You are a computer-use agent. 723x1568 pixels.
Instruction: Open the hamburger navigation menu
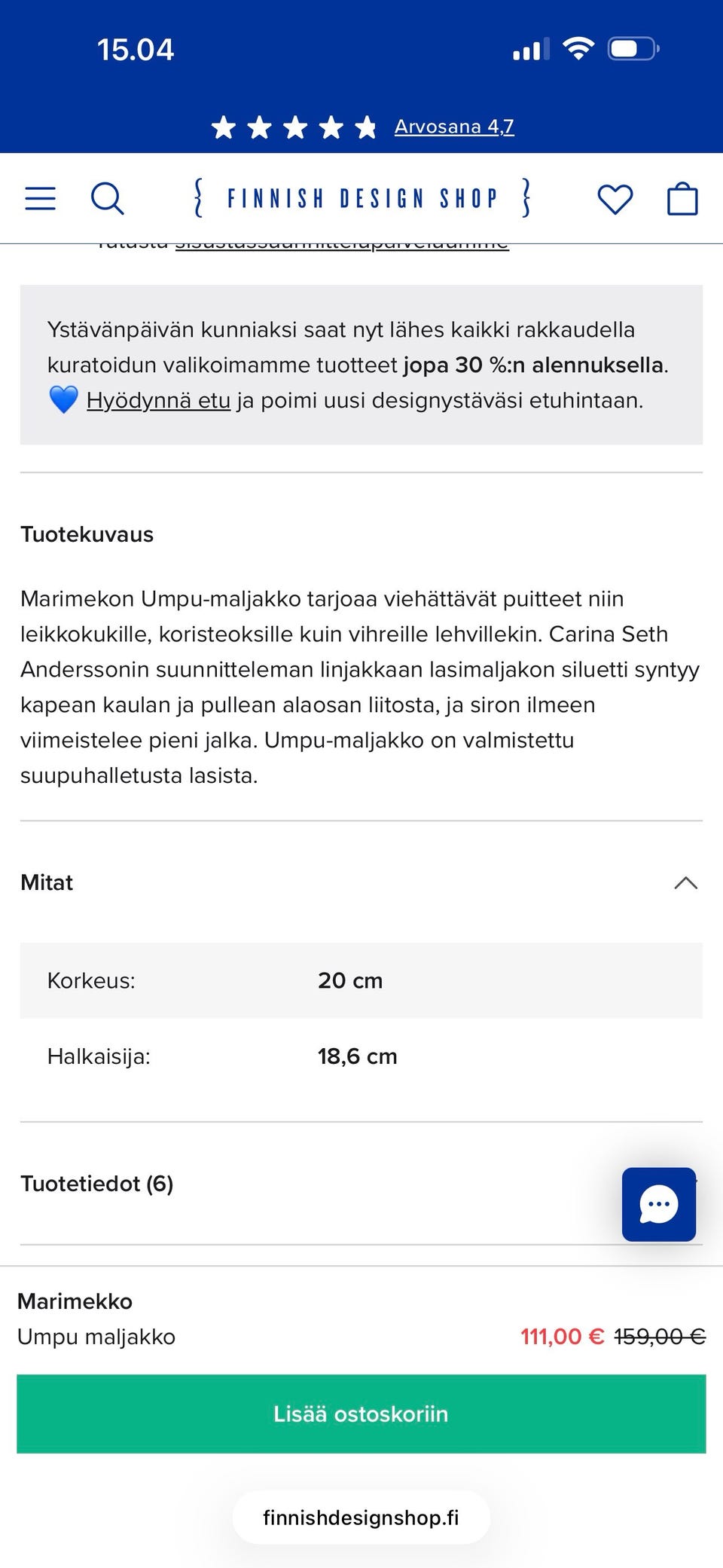[40, 198]
